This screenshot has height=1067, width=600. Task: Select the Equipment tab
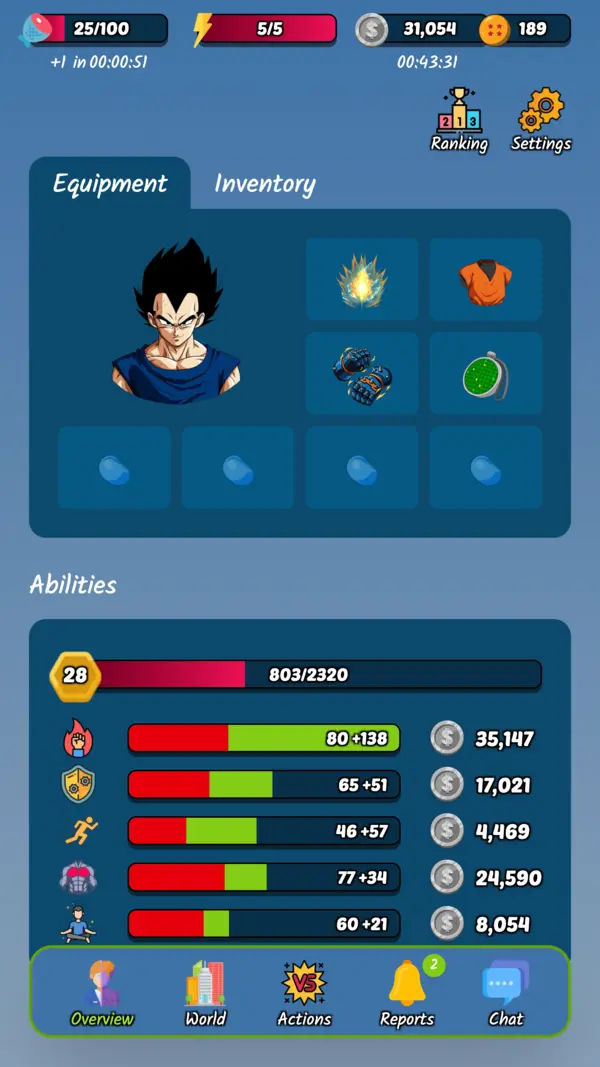tap(110, 184)
